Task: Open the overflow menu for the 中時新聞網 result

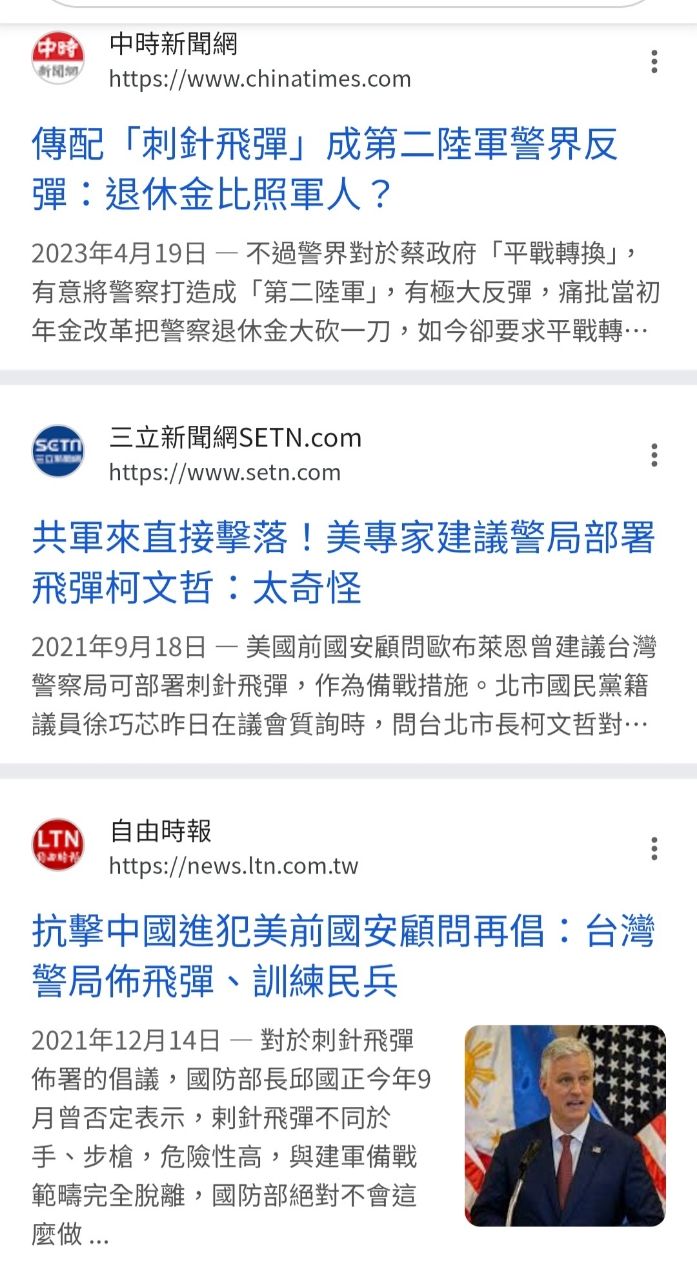Action: pos(654,62)
